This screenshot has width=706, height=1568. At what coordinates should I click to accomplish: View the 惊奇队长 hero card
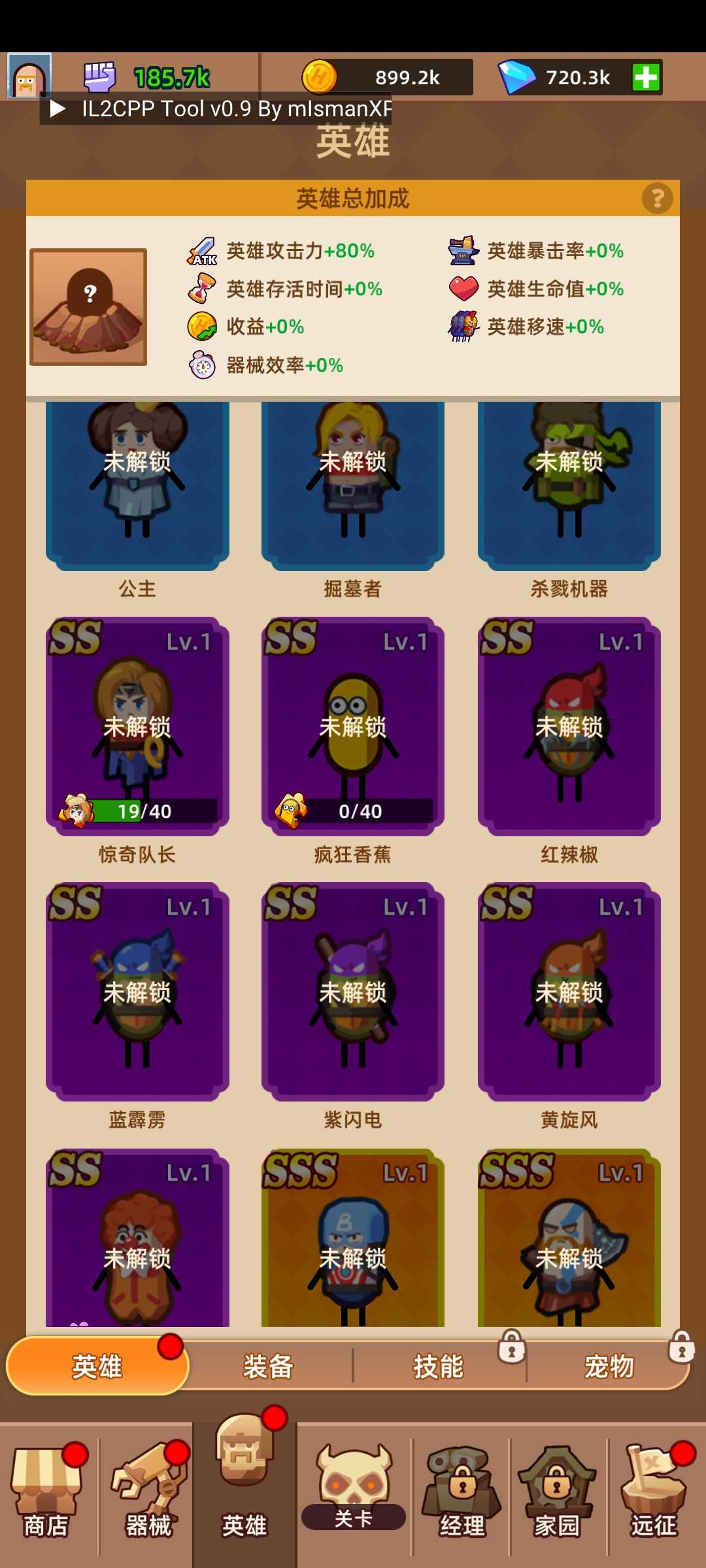[x=137, y=725]
